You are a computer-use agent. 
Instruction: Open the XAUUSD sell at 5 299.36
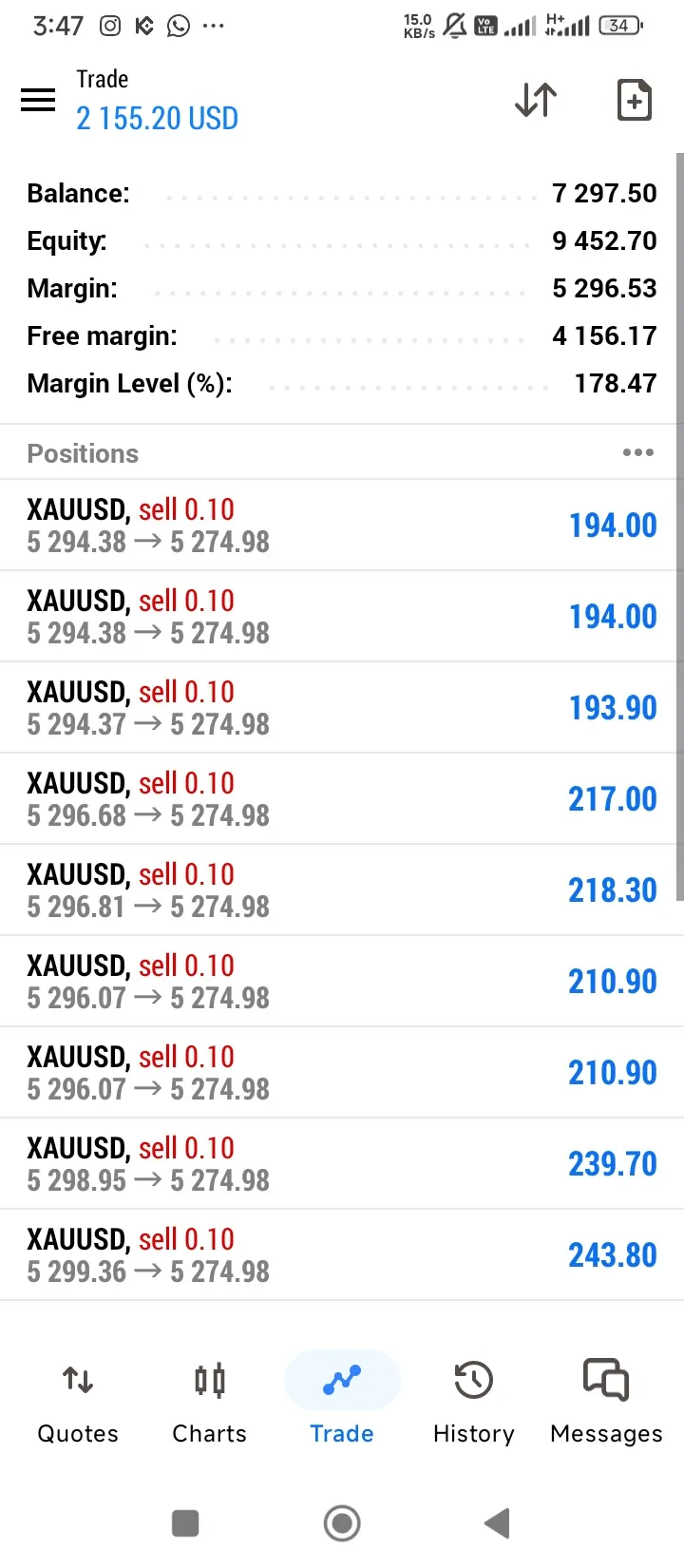click(x=342, y=1254)
